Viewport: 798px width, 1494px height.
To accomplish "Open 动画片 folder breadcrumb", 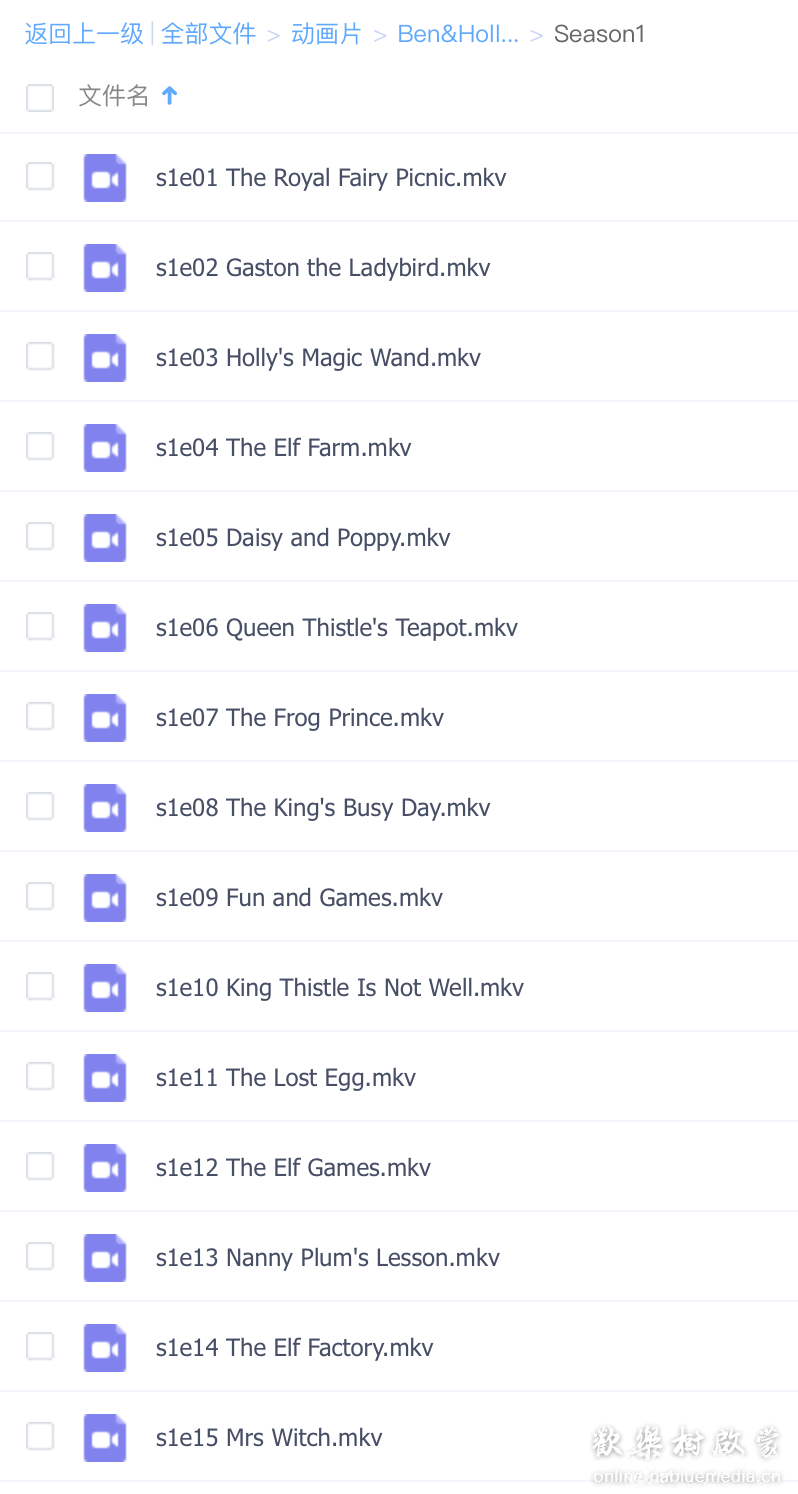I will pyautogui.click(x=326, y=34).
